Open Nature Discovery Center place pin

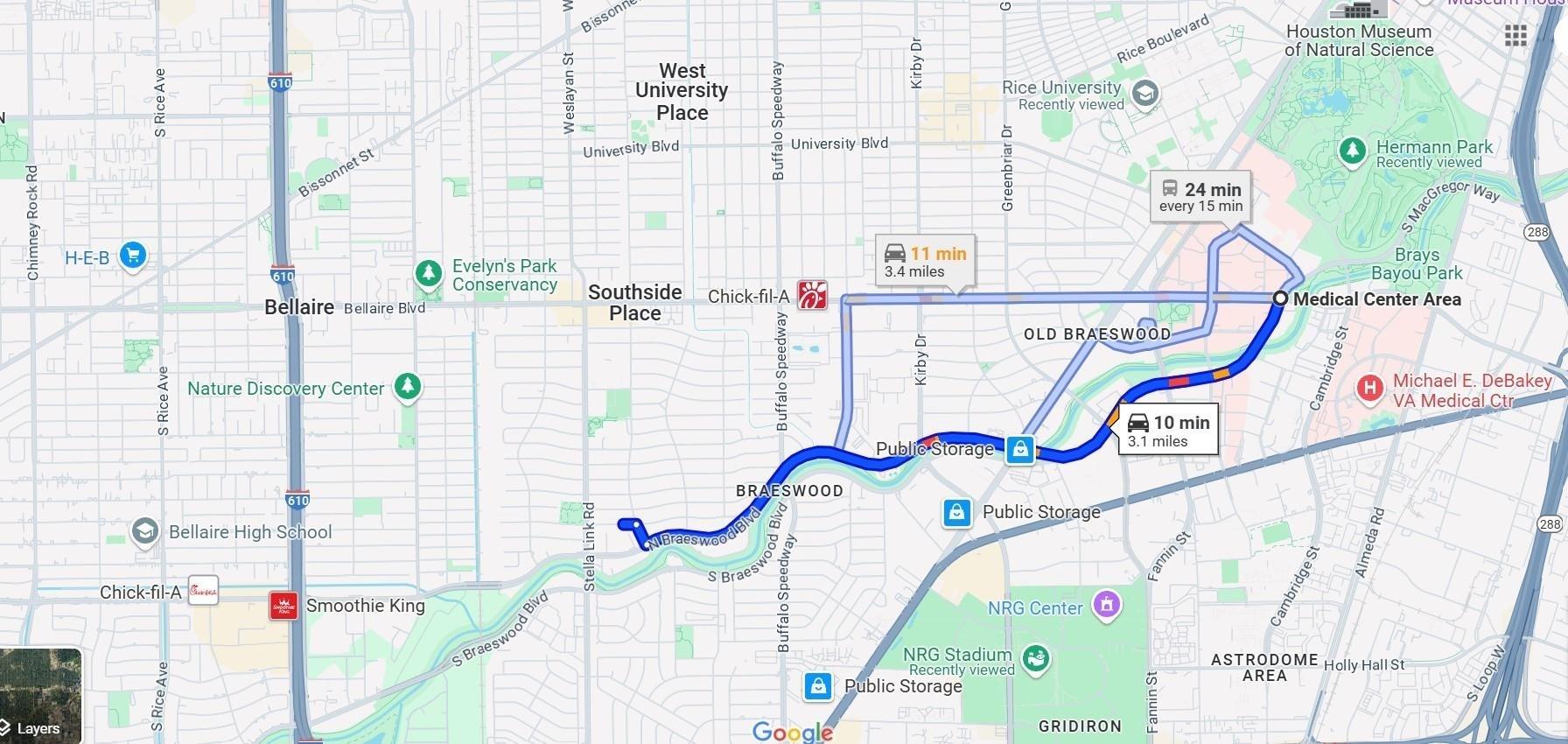coord(407,386)
